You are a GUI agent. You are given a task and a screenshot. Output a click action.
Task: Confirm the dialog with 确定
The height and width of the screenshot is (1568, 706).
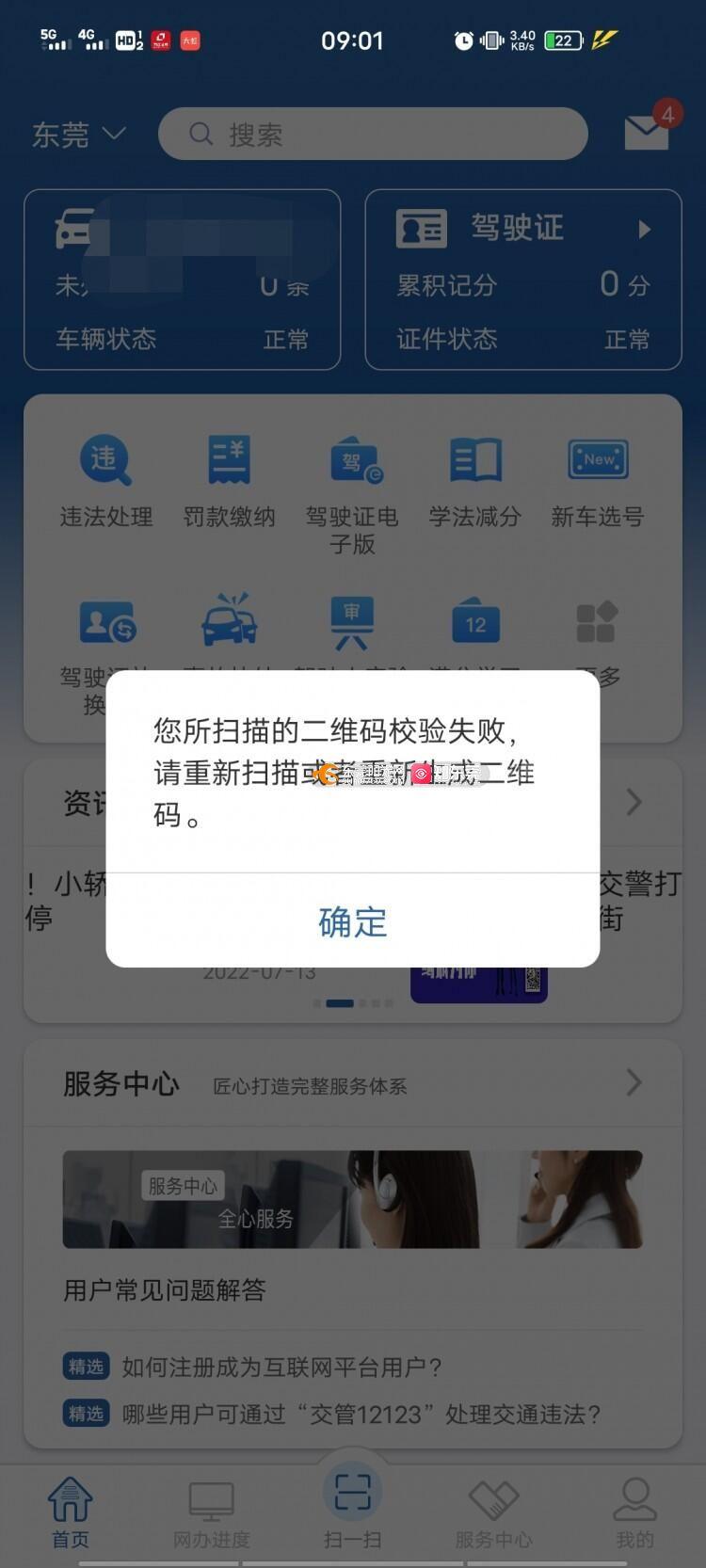pyautogui.click(x=352, y=921)
